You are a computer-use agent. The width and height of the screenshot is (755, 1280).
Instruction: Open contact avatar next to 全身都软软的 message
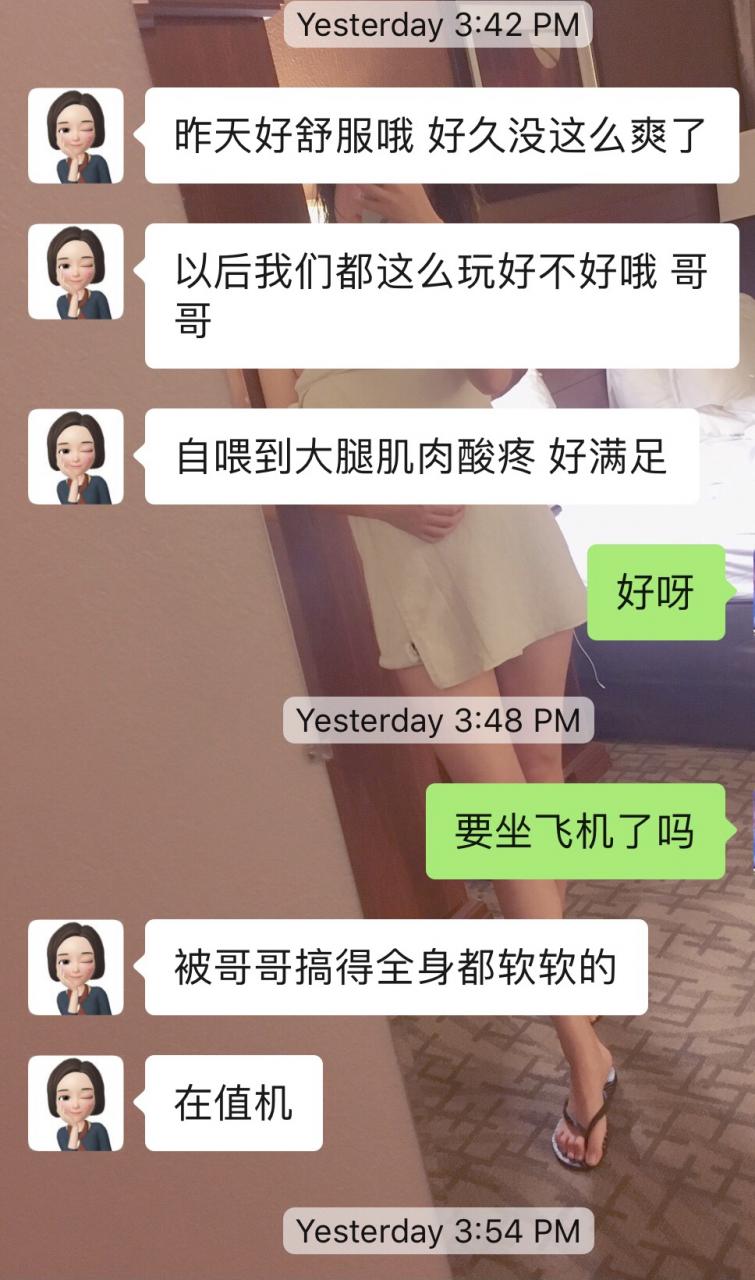tap(76, 968)
